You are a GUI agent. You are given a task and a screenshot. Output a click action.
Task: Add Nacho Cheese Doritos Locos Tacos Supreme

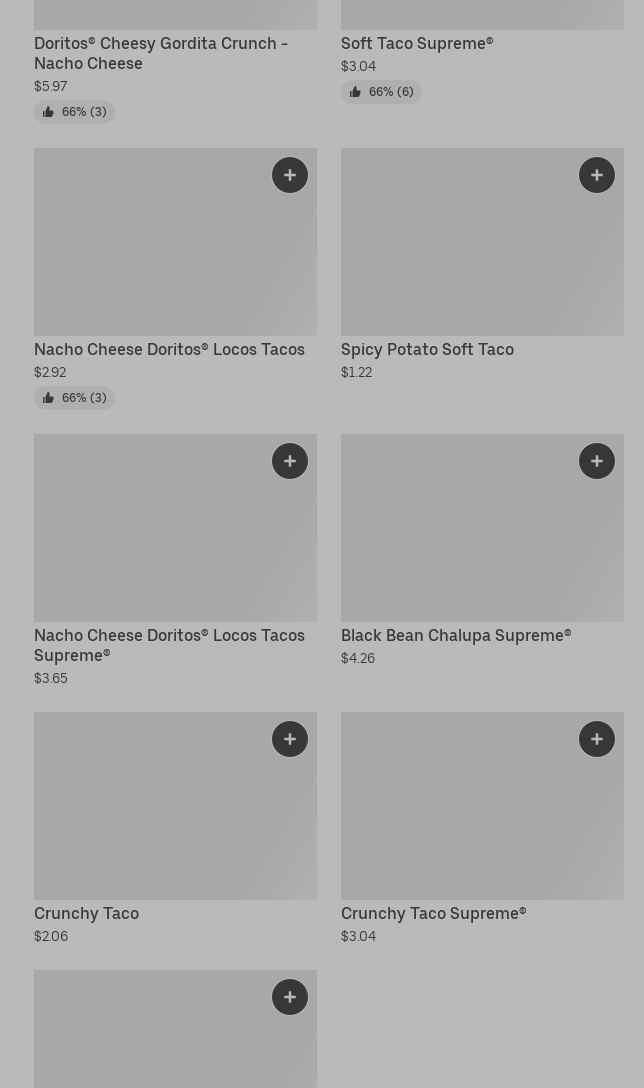290,461
